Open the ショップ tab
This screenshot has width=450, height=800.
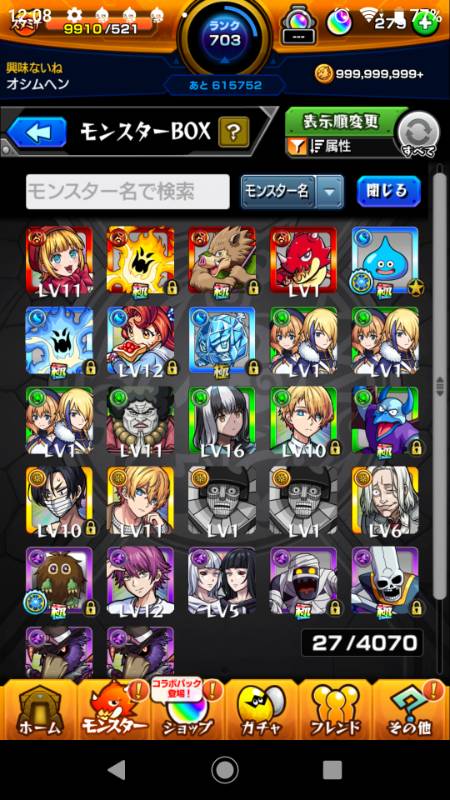[187, 709]
